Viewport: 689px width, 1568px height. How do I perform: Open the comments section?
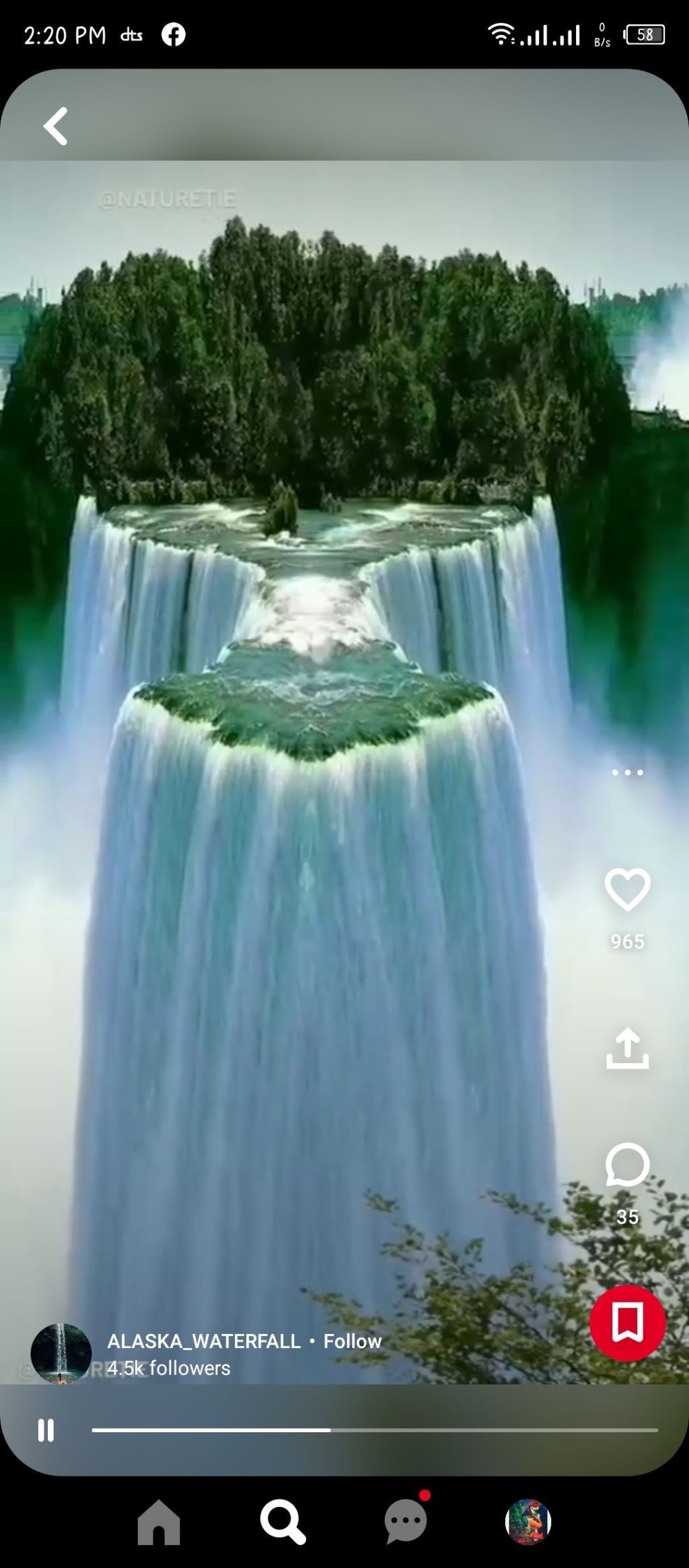pyautogui.click(x=627, y=1165)
